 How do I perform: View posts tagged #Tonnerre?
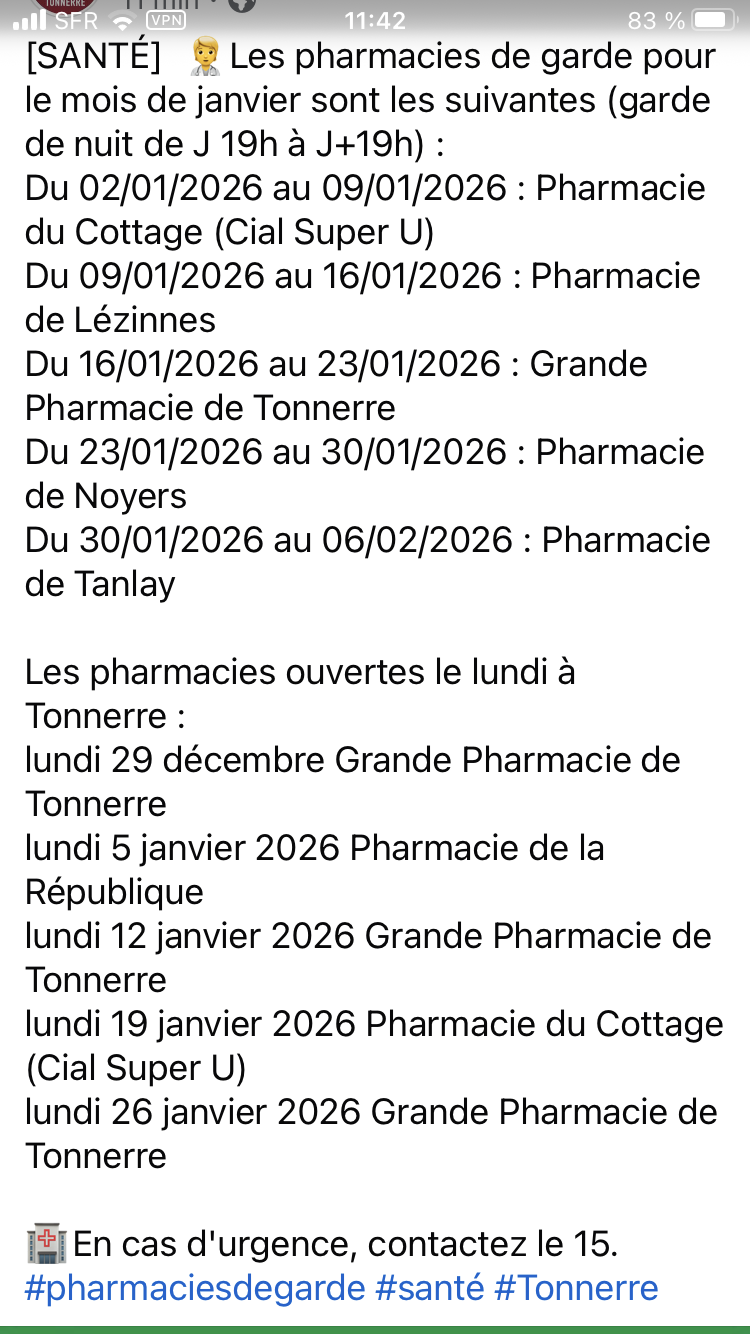[x=576, y=1288]
